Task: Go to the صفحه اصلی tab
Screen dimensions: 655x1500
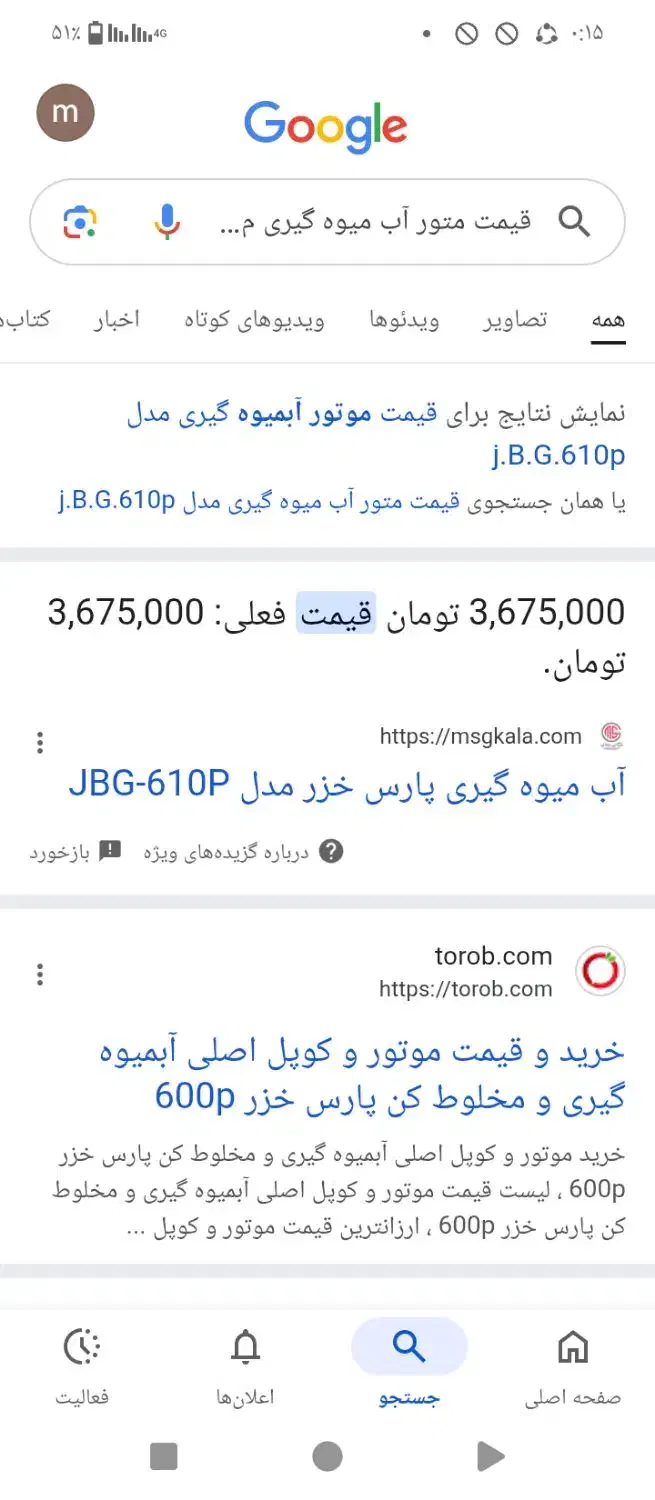Action: (572, 1362)
